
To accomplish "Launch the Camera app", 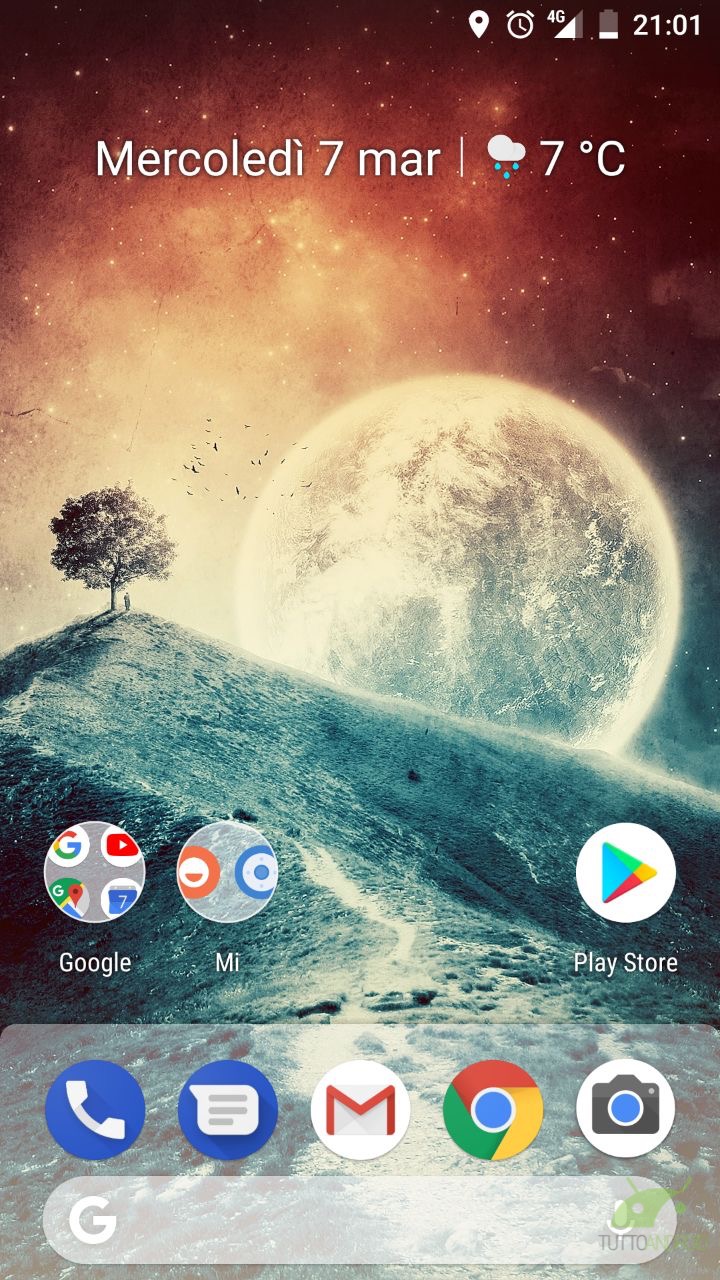I will coord(626,1109).
